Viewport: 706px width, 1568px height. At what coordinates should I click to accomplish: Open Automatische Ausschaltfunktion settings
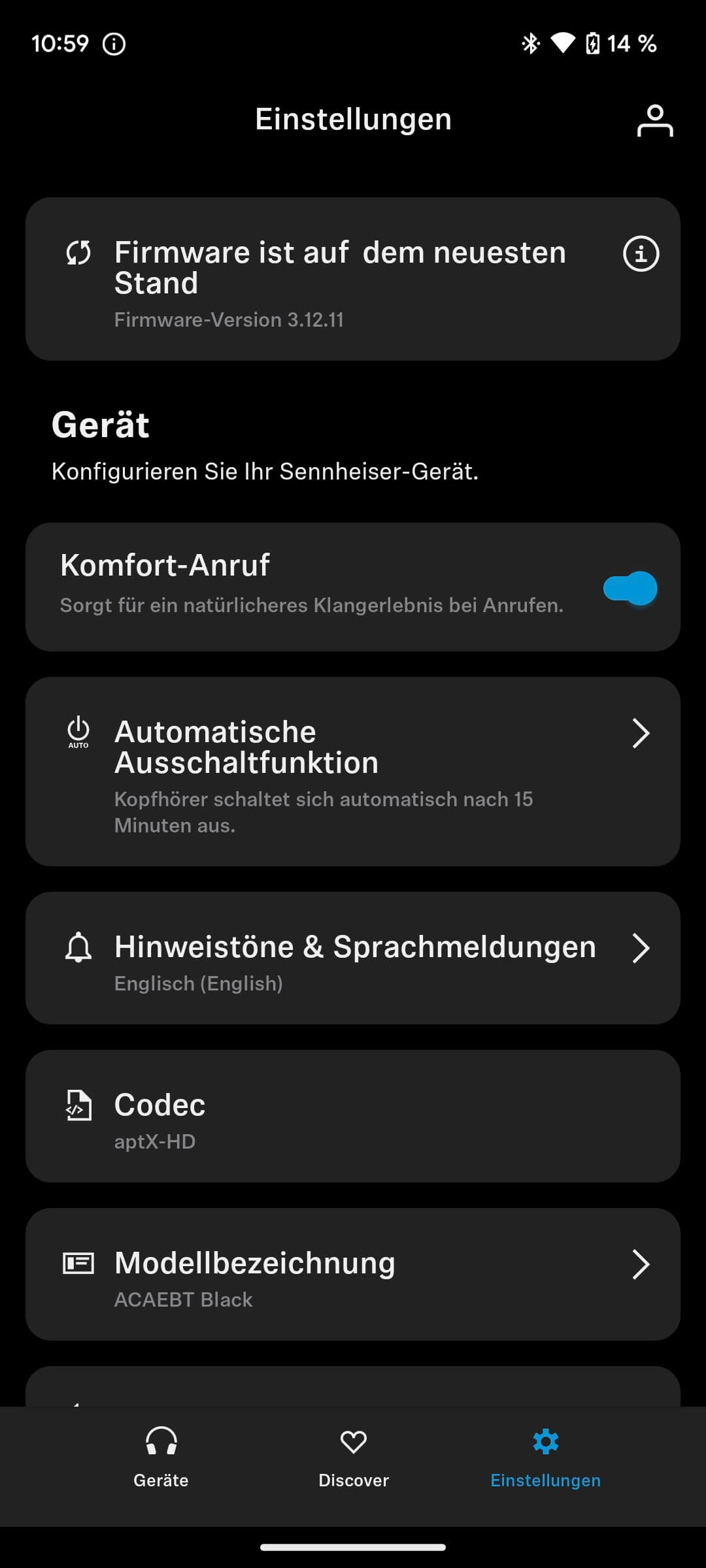click(x=353, y=772)
